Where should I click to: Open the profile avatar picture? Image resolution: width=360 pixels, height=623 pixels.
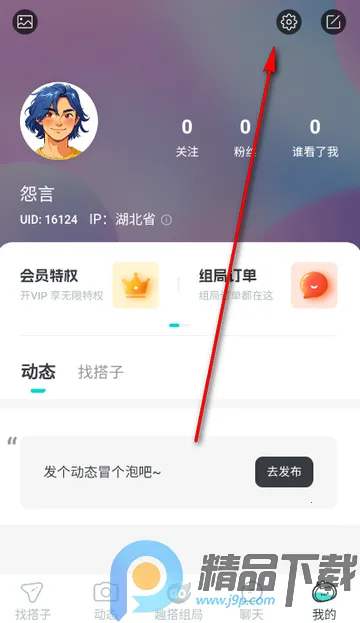[x=59, y=121]
